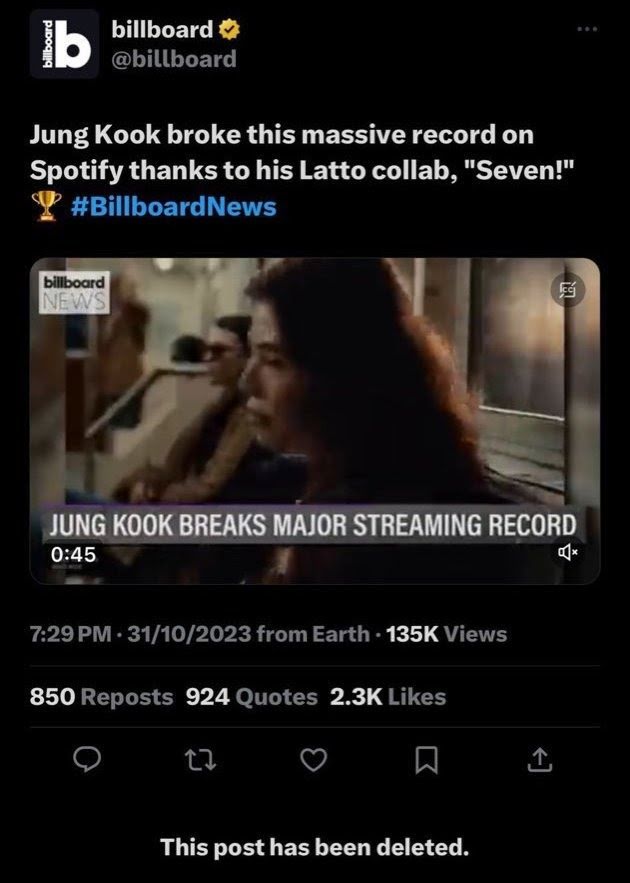
Task: View the 850 Reposts list
Action: point(101,697)
